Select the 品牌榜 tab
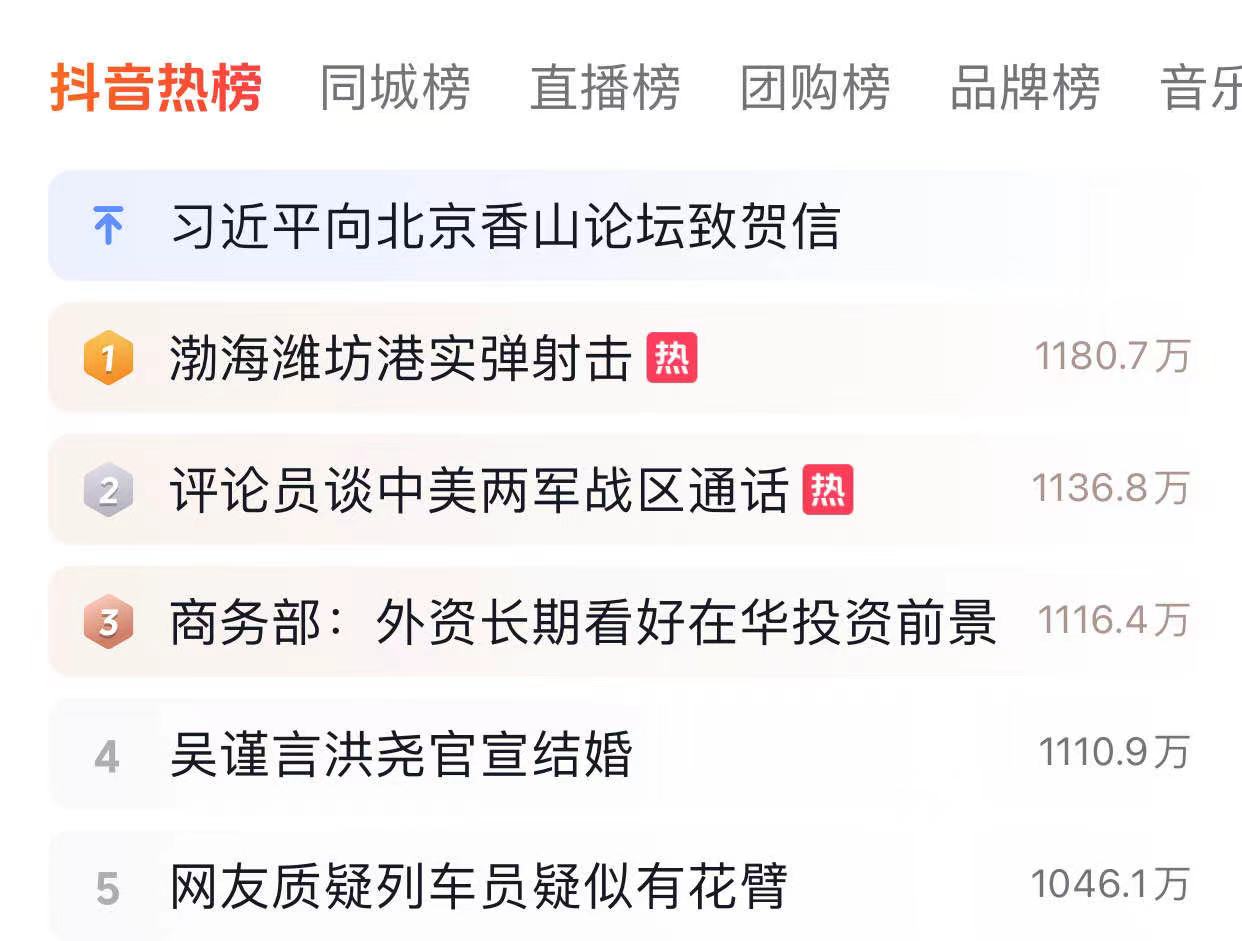This screenshot has height=941, width=1242. [1024, 88]
